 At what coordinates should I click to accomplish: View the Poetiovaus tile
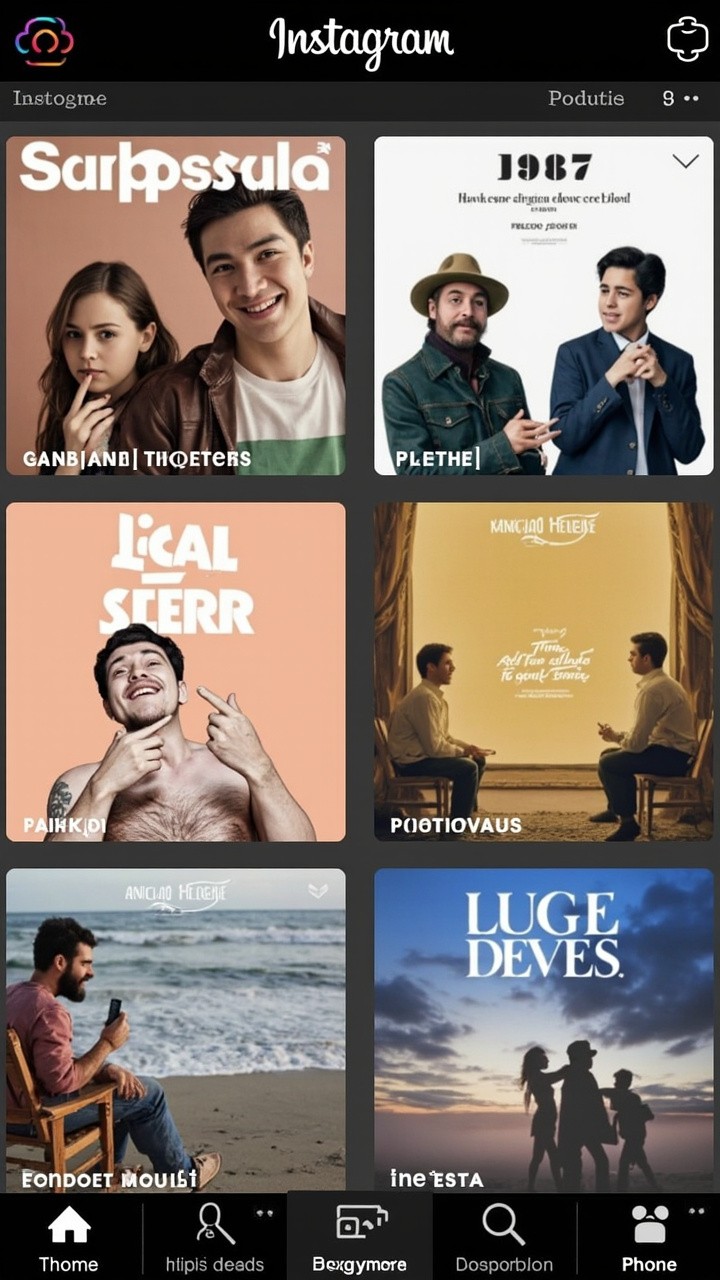pos(544,671)
